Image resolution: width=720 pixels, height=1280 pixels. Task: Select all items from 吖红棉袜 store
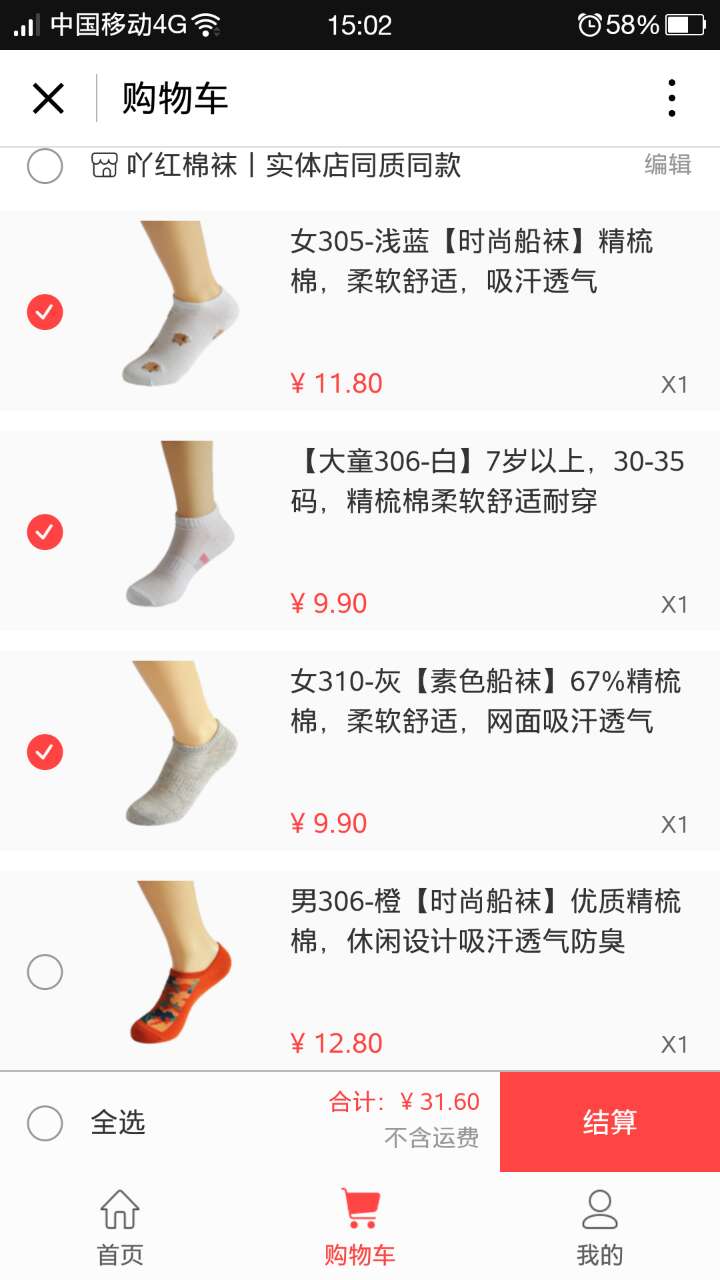tap(45, 166)
